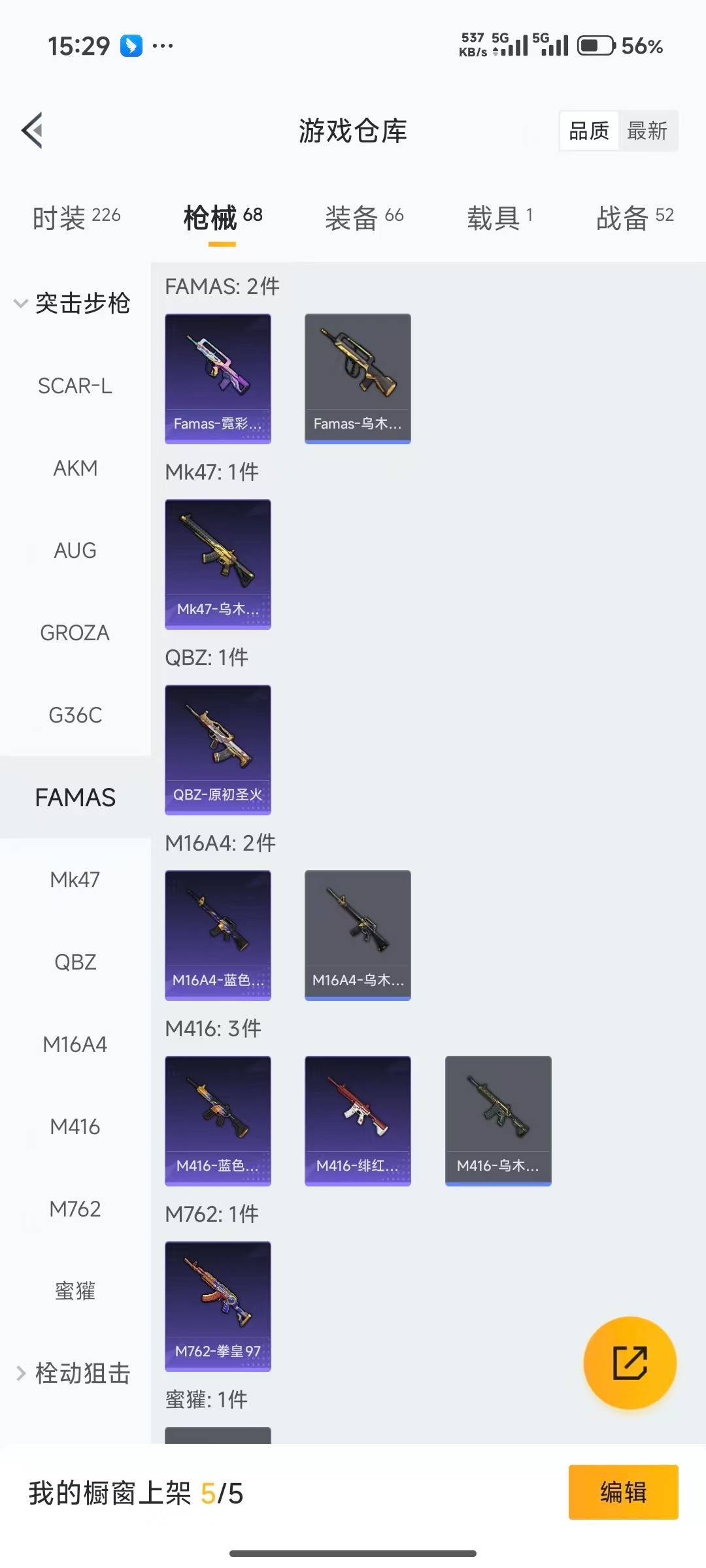Open the QBZ-原初圣火 skin
Screen dimensions: 706x1568
click(218, 749)
